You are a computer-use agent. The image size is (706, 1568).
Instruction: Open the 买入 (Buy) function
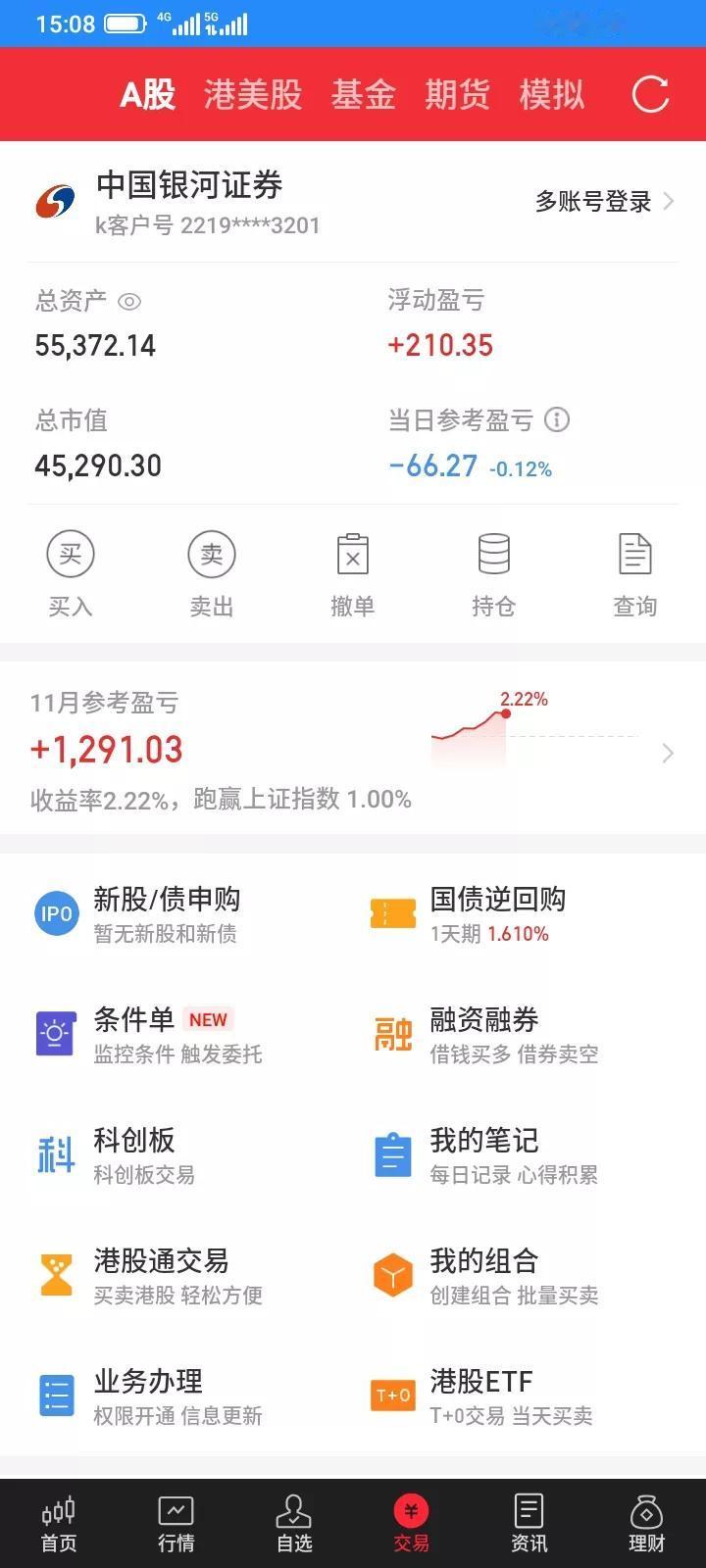coord(70,573)
